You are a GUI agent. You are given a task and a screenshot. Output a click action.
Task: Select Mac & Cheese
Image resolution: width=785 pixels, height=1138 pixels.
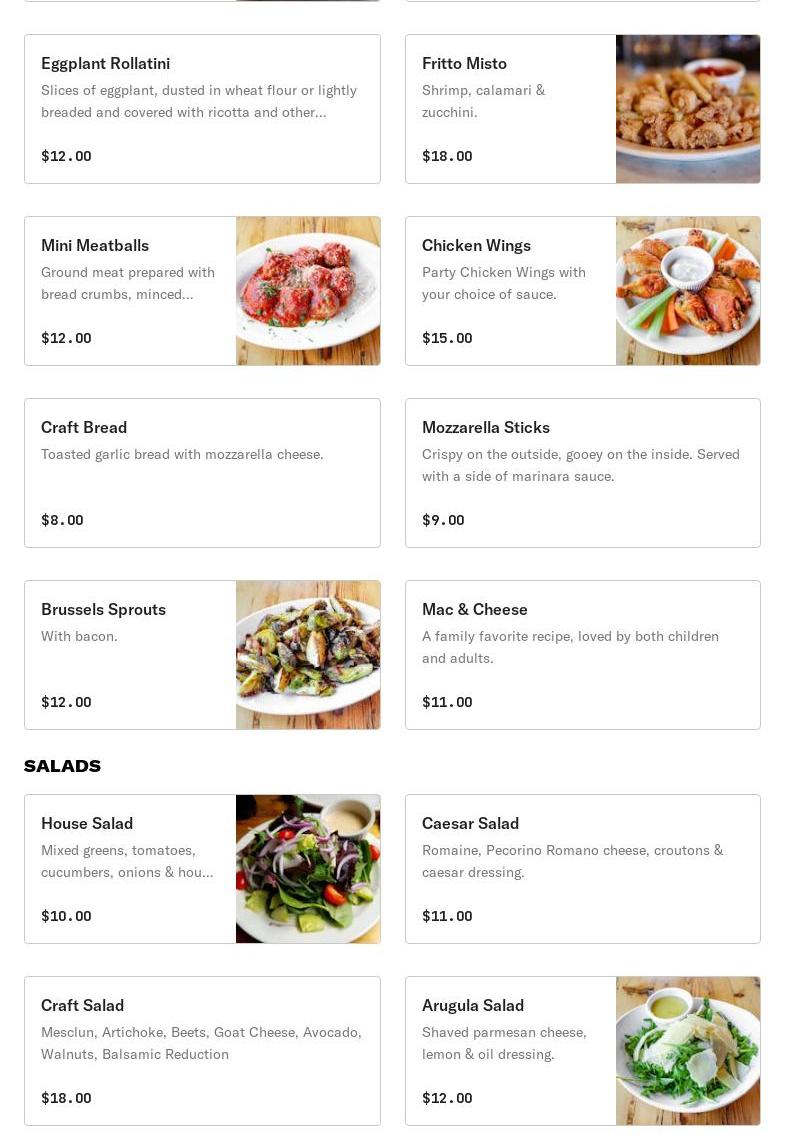[582, 655]
